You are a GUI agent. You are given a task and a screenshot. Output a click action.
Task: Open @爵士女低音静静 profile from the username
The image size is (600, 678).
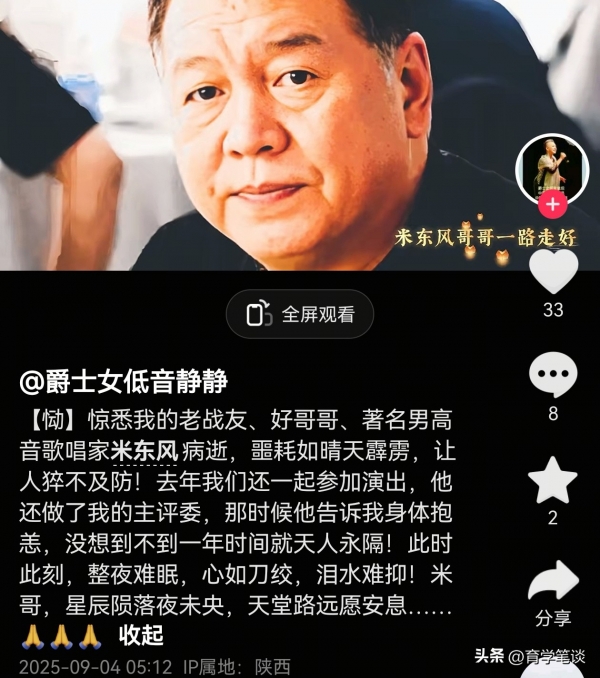(x=123, y=381)
